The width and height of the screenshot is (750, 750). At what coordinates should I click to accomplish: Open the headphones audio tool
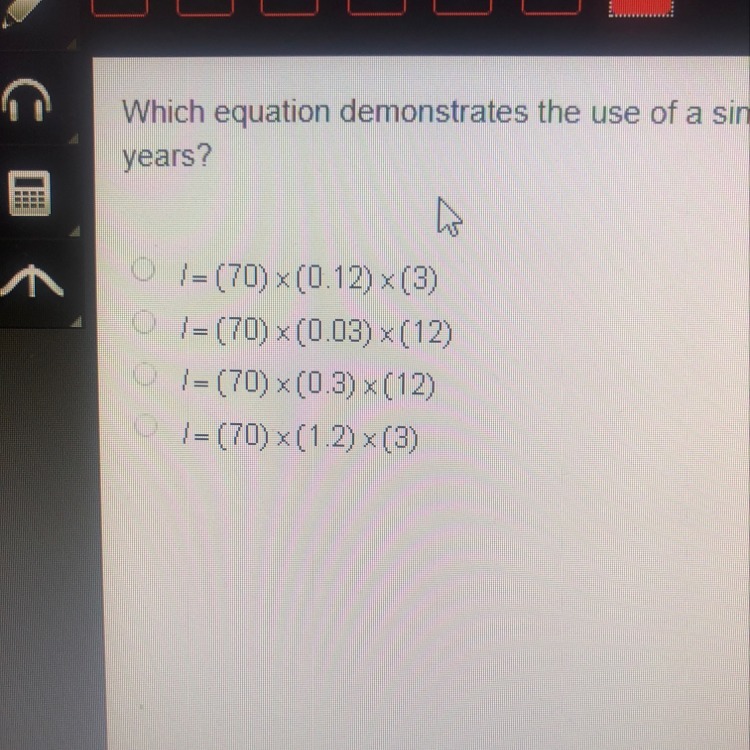tap(30, 100)
